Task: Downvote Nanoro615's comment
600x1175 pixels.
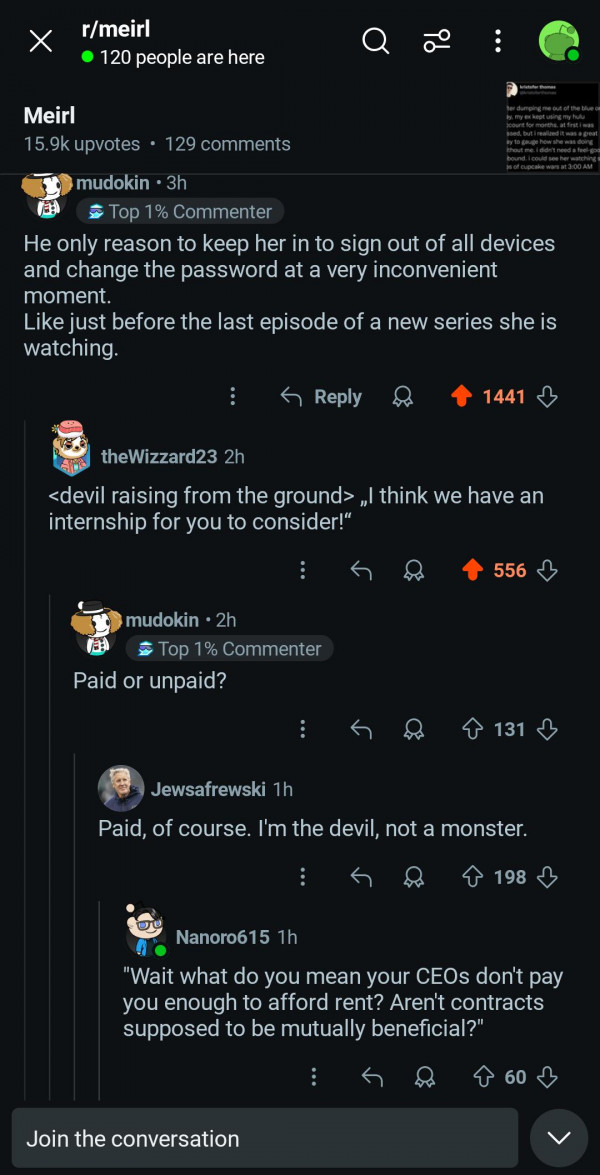Action: point(547,1076)
